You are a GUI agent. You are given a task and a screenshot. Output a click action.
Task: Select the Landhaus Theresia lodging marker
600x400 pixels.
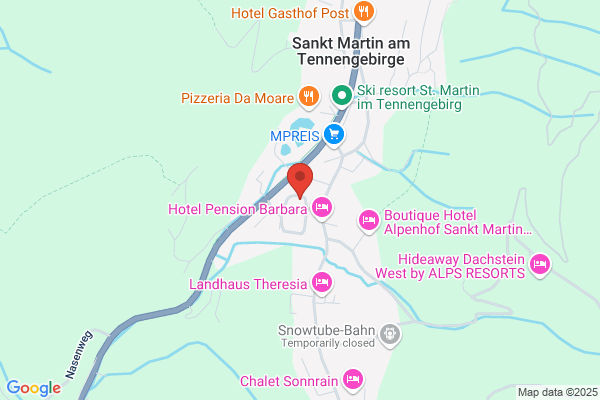[322, 283]
